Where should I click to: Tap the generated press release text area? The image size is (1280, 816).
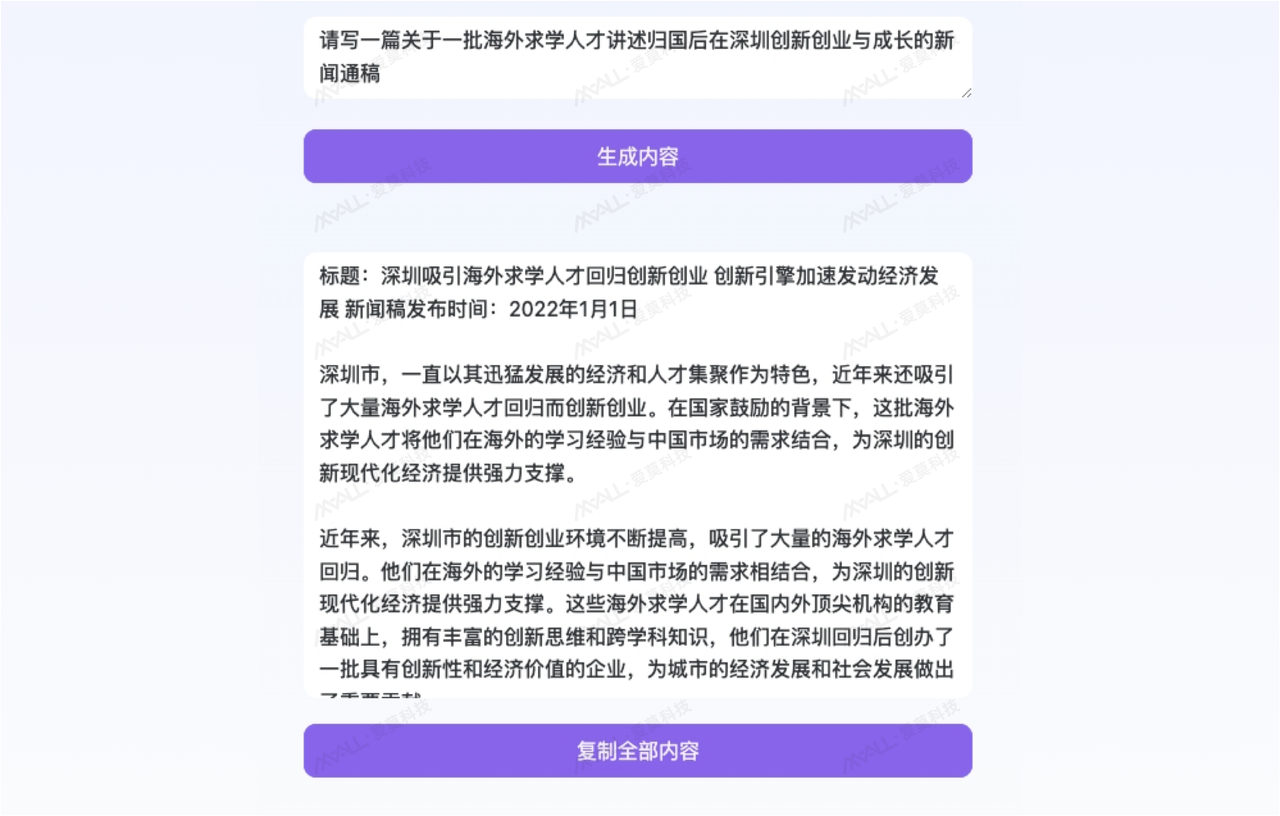tap(637, 475)
